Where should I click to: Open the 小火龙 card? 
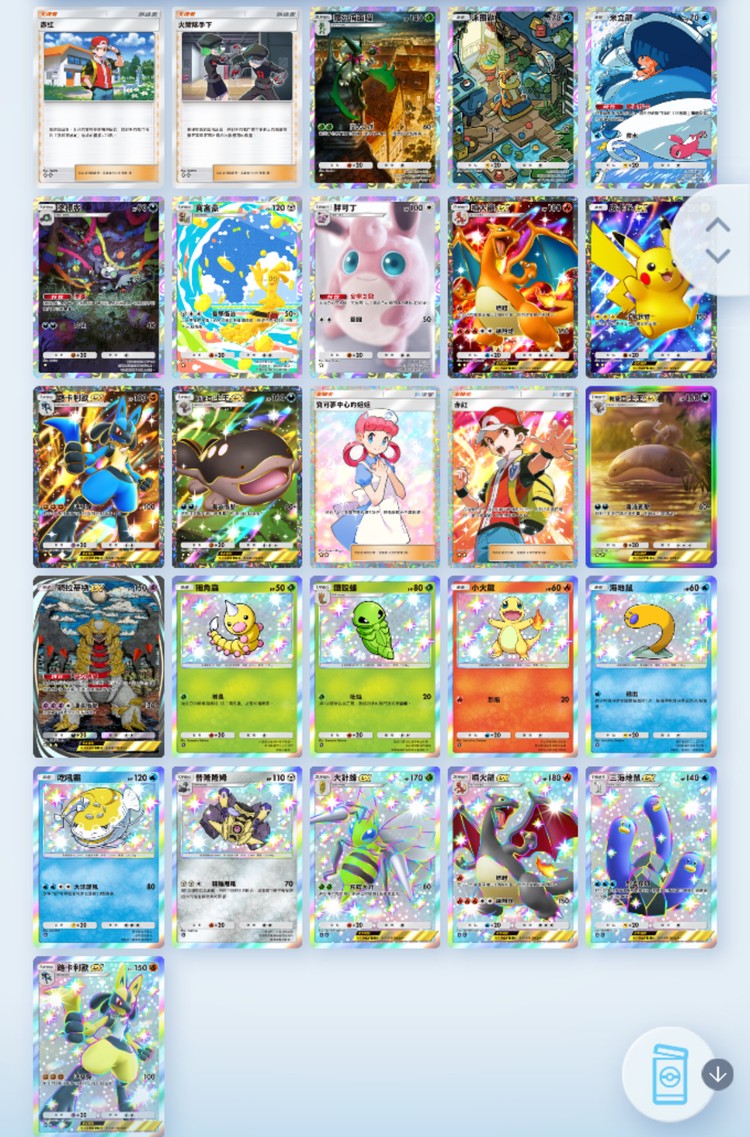pyautogui.click(x=513, y=667)
